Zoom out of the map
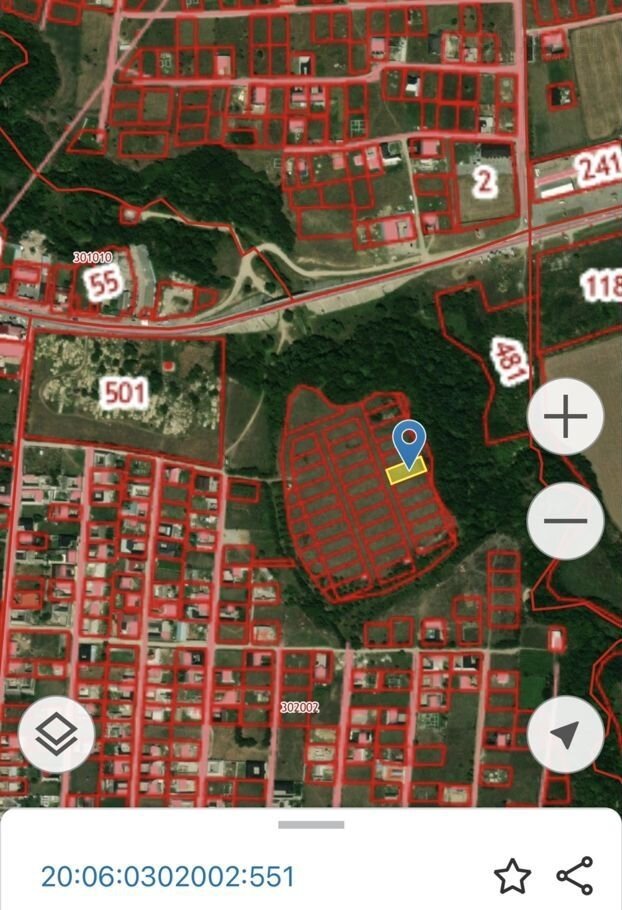 566,521
